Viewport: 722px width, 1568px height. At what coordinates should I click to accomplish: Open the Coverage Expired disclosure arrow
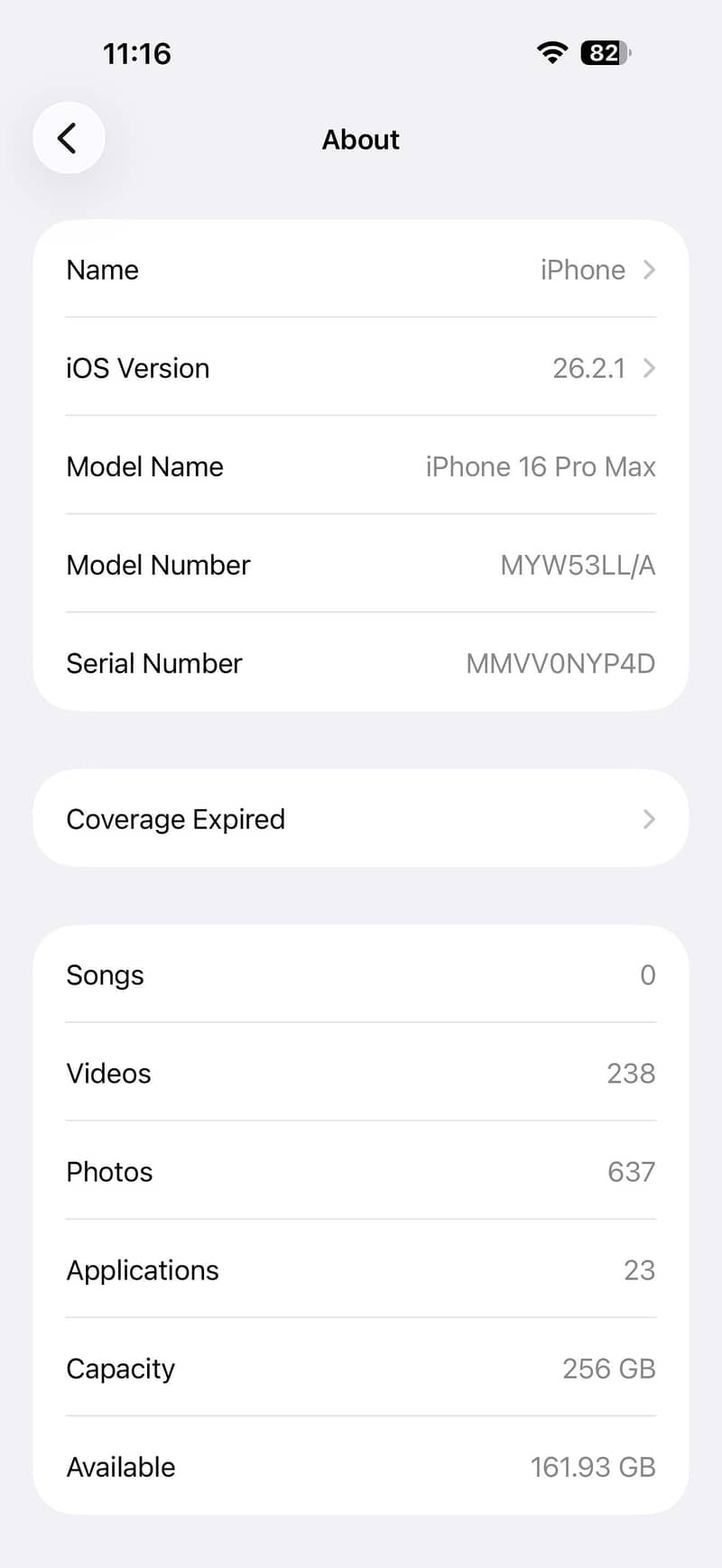coord(648,818)
